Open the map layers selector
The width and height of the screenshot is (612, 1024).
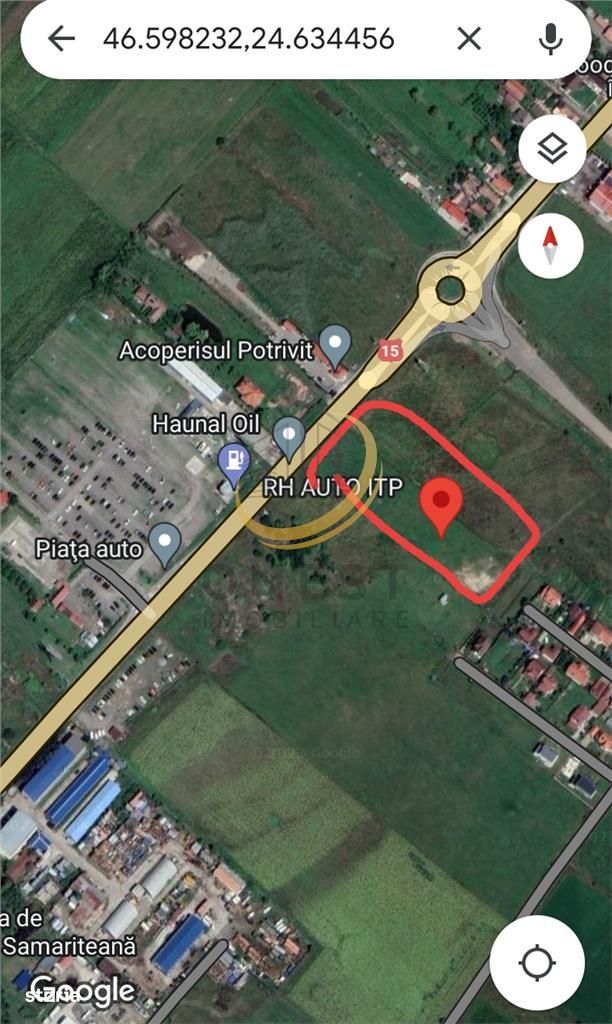pos(551,150)
